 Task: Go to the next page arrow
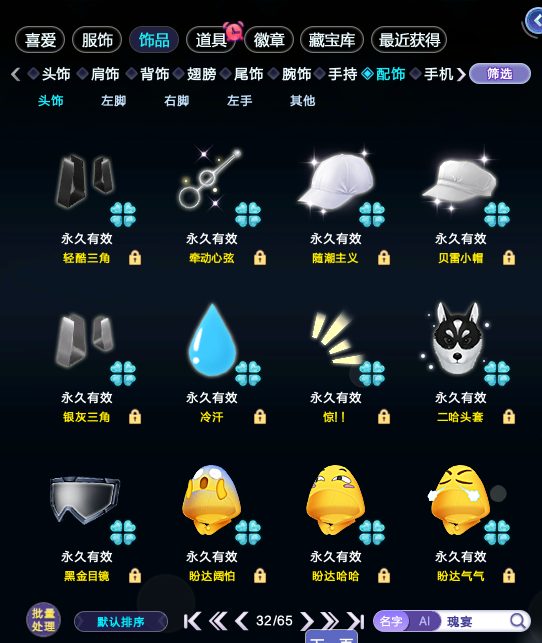click(307, 621)
